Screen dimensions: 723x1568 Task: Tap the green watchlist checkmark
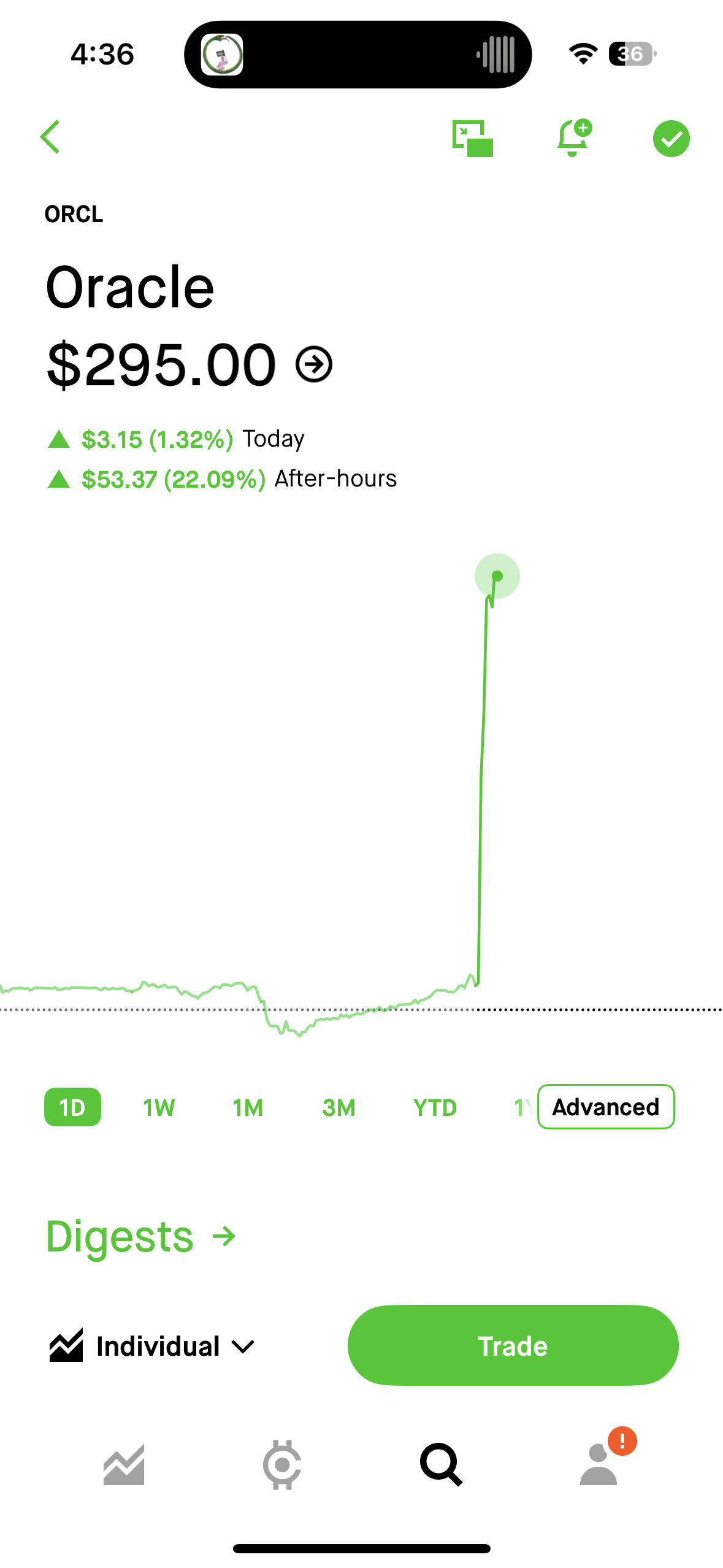pyautogui.click(x=671, y=139)
